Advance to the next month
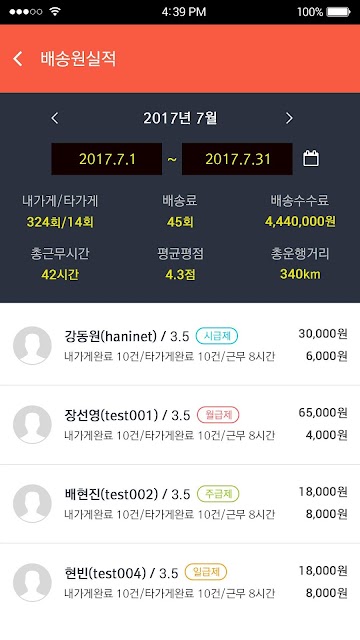The width and height of the screenshot is (360, 640). coord(289,118)
